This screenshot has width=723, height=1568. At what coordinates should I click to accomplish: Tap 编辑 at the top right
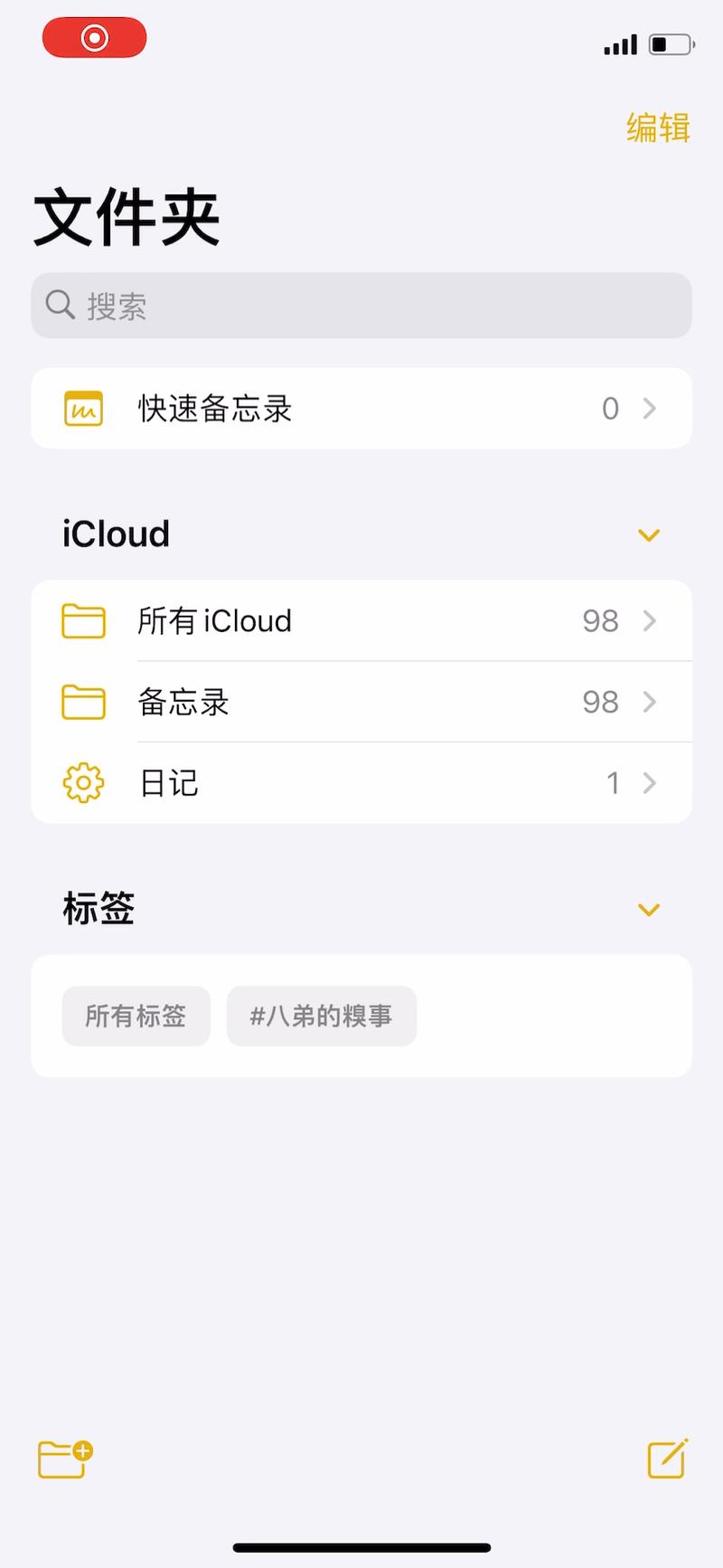click(x=659, y=128)
